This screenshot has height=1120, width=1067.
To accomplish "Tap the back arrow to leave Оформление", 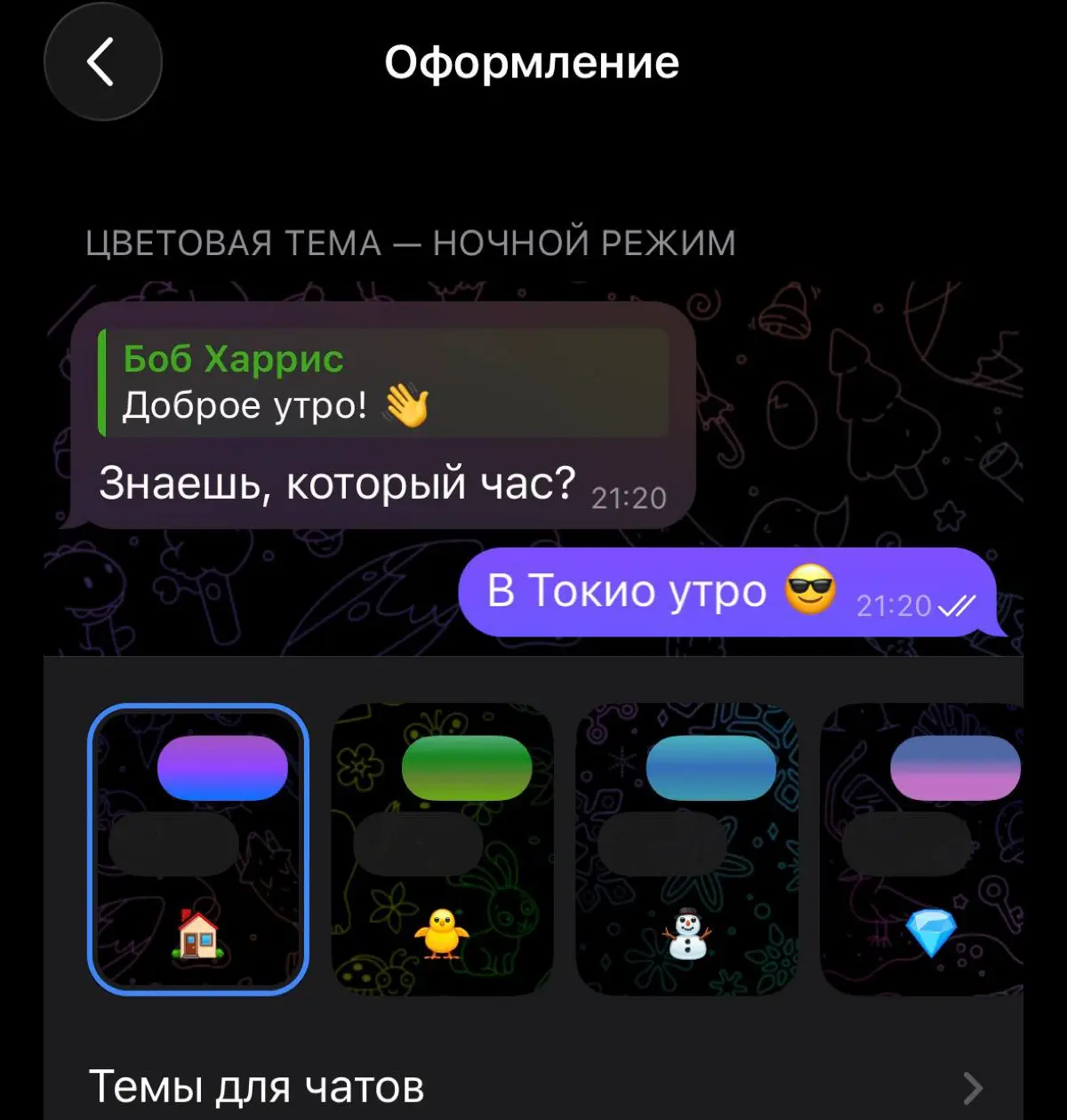I will point(102,60).
